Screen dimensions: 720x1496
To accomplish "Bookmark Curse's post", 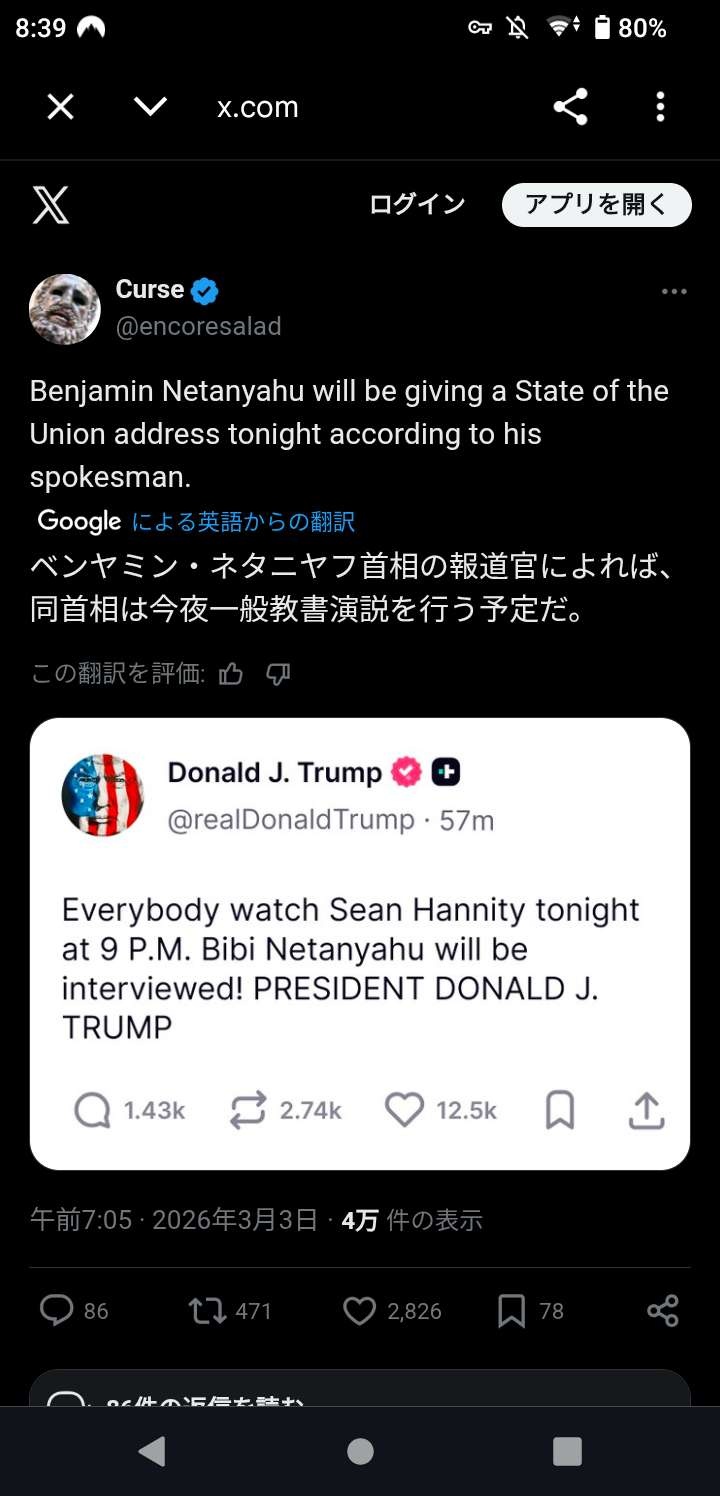I will (511, 1310).
